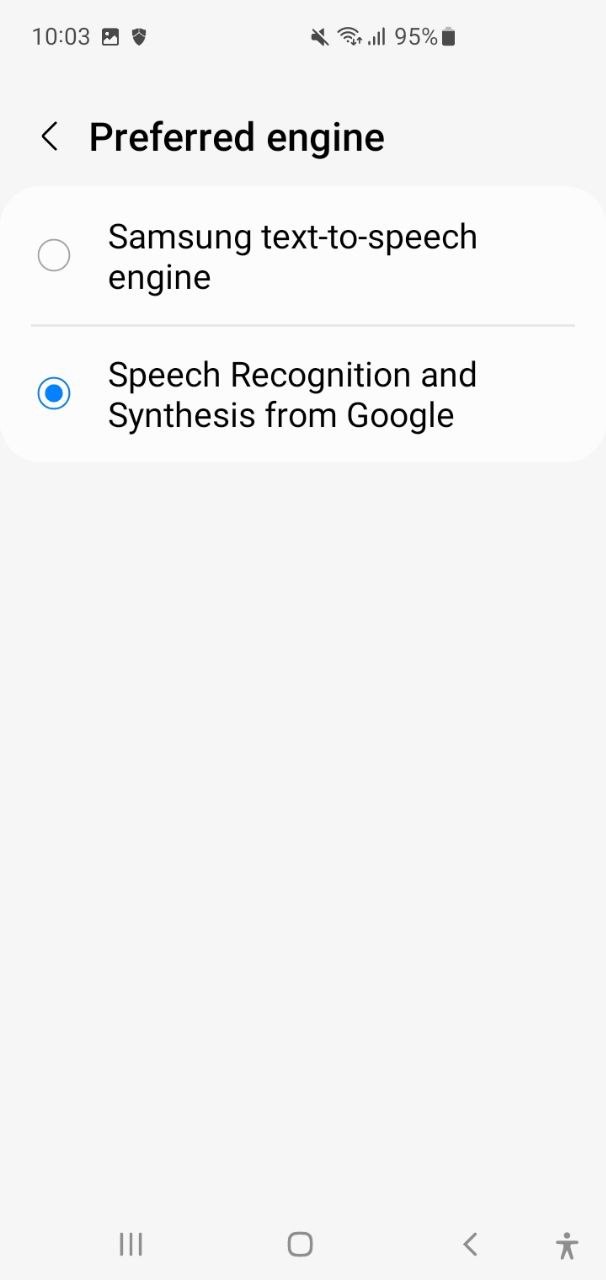Select Samsung text-to-speech engine
The width and height of the screenshot is (606, 1280).
click(54, 256)
